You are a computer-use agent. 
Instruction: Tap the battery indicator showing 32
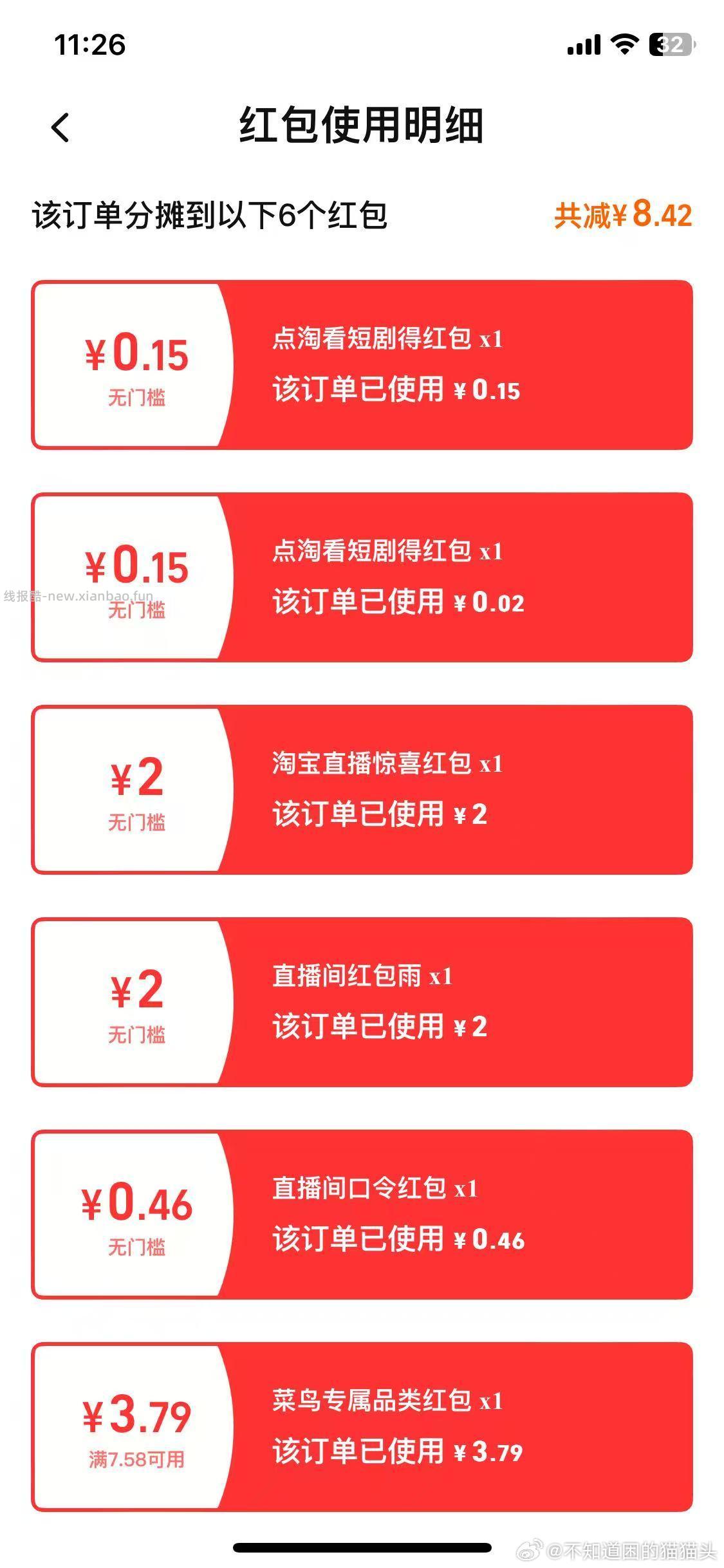coord(669,43)
